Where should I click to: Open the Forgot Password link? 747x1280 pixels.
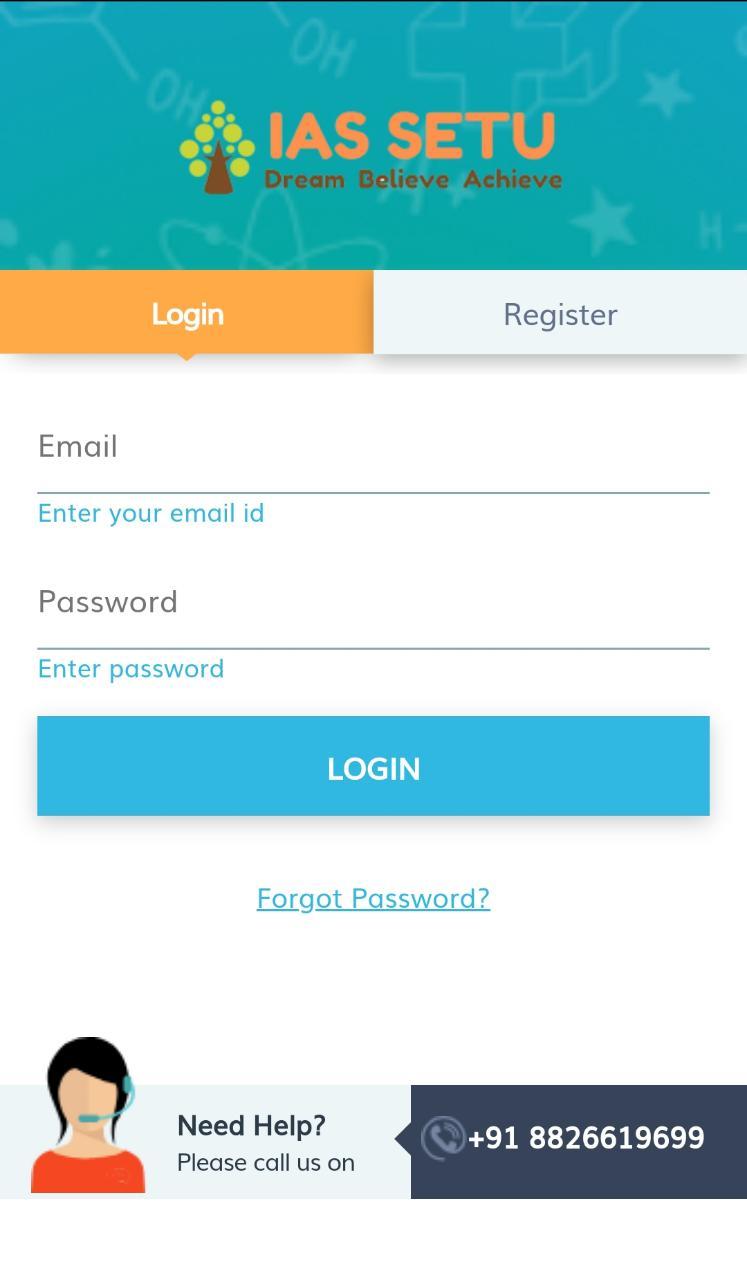pos(373,898)
